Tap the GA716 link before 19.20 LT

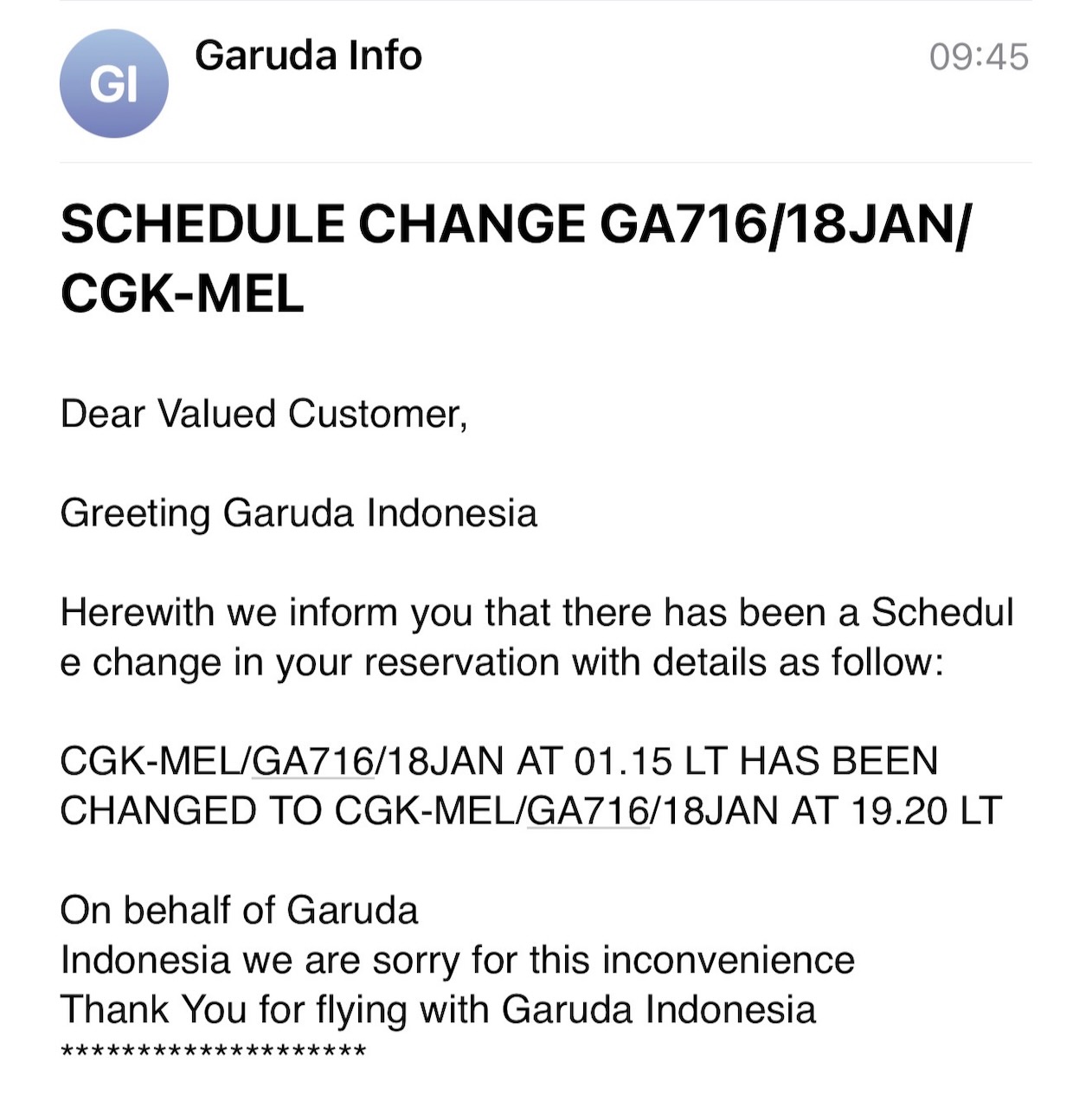pyautogui.click(x=588, y=812)
